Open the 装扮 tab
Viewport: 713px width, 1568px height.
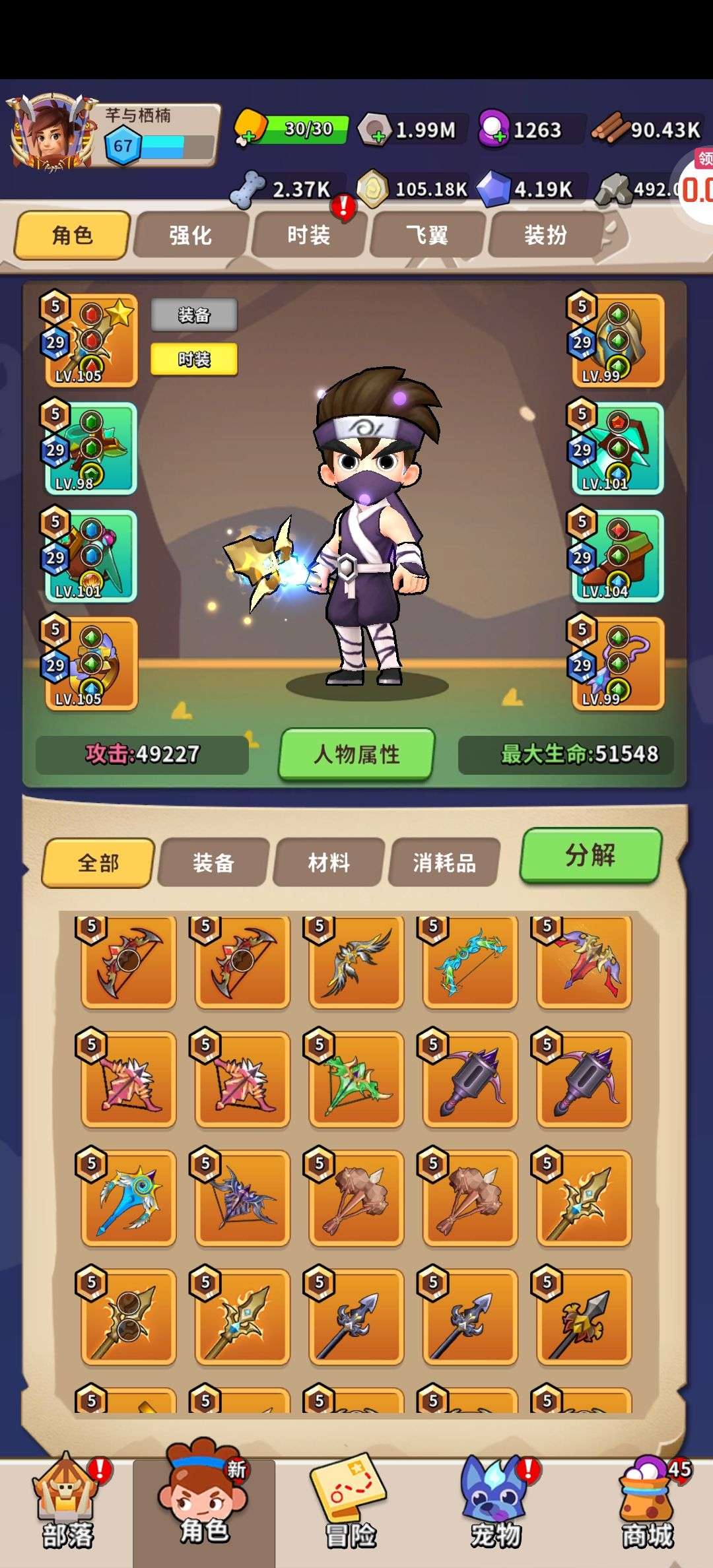pyautogui.click(x=545, y=235)
